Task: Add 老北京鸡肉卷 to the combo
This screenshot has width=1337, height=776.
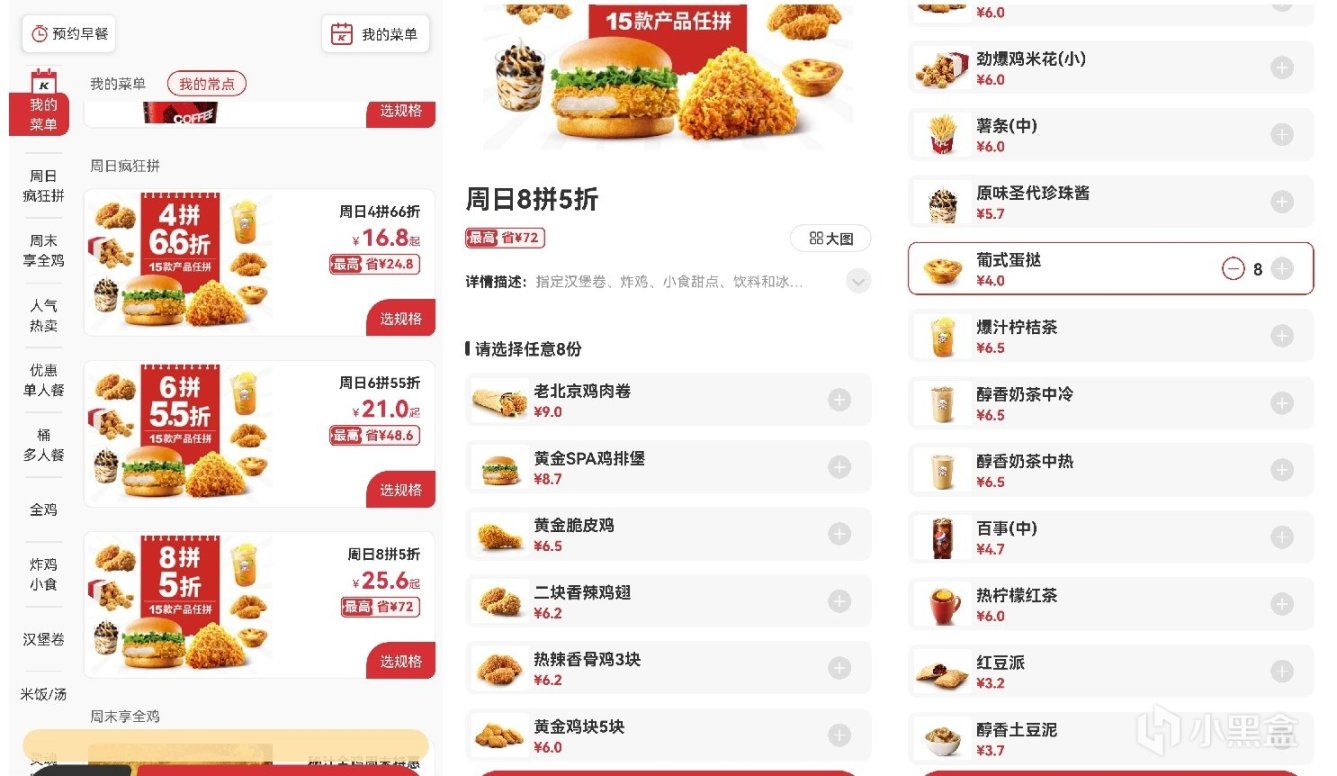Action: pyautogui.click(x=839, y=400)
